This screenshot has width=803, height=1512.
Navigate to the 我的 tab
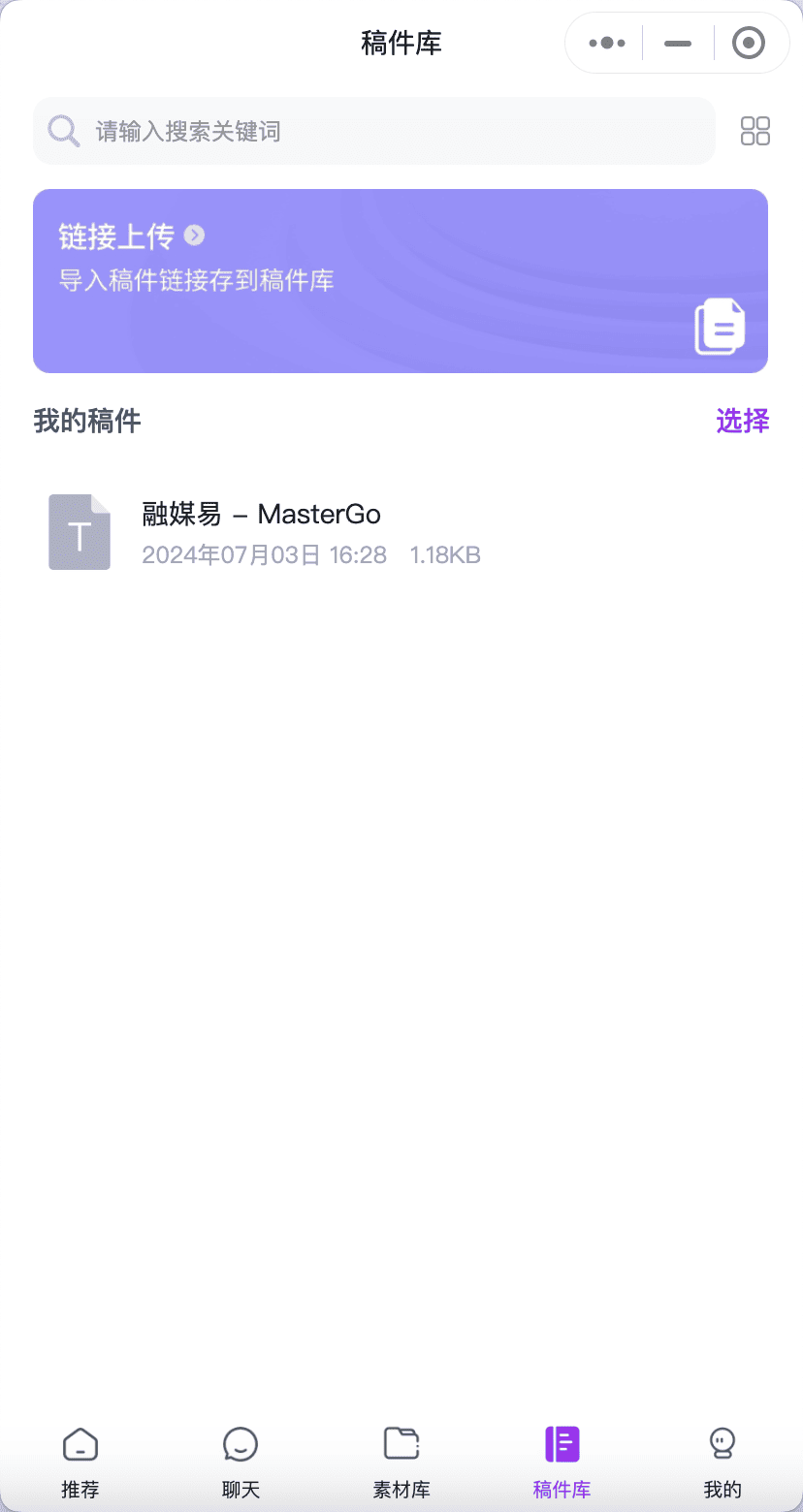point(723,1464)
